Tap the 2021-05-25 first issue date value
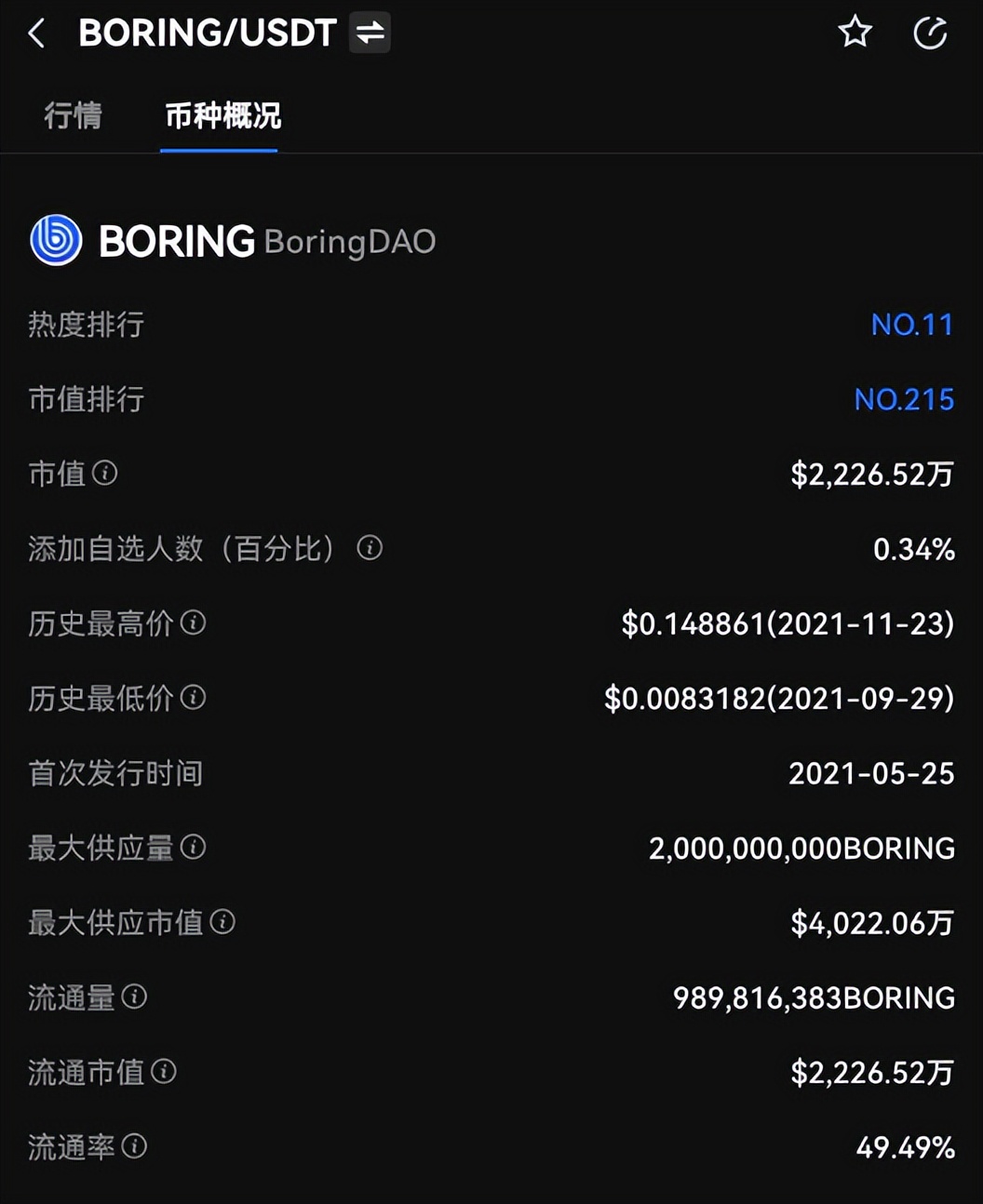The width and height of the screenshot is (983, 1204). pos(871,774)
